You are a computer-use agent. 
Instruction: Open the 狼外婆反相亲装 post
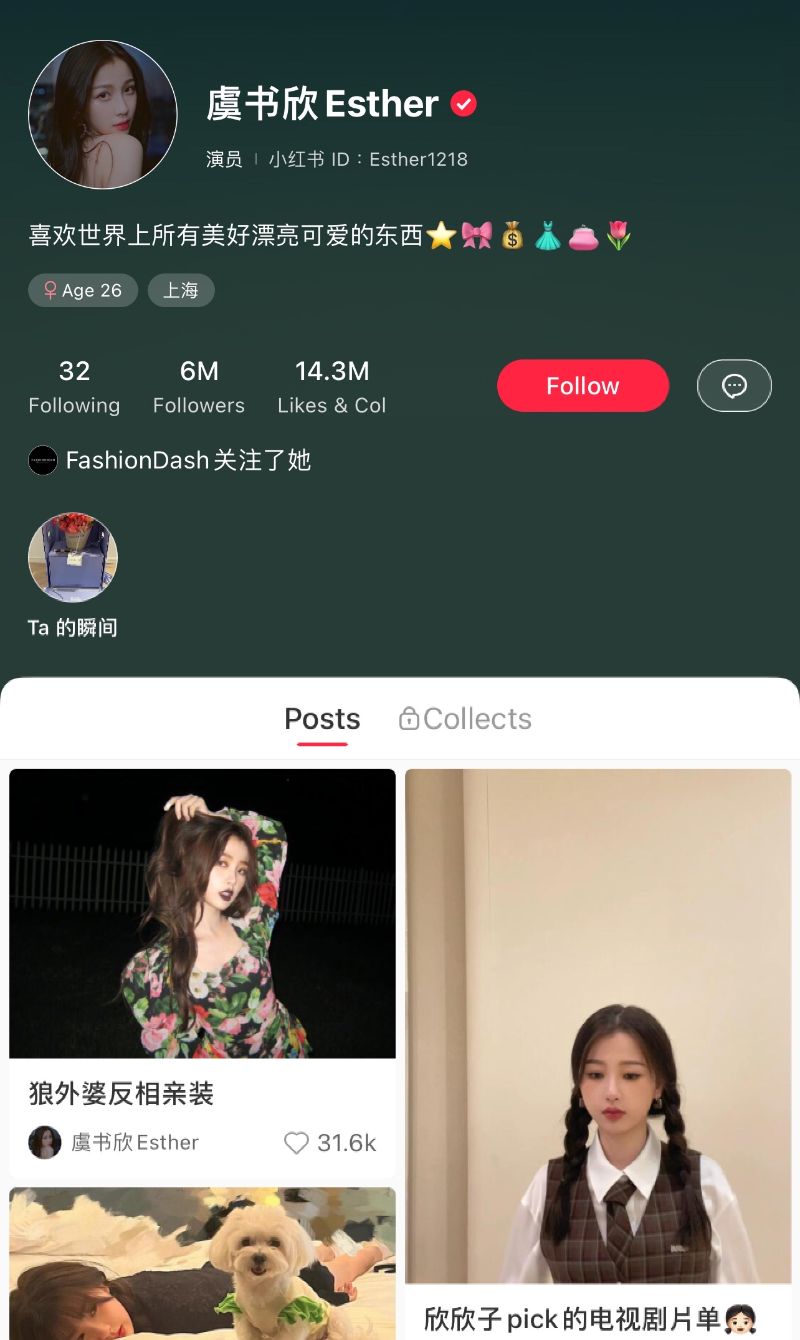coord(202,913)
